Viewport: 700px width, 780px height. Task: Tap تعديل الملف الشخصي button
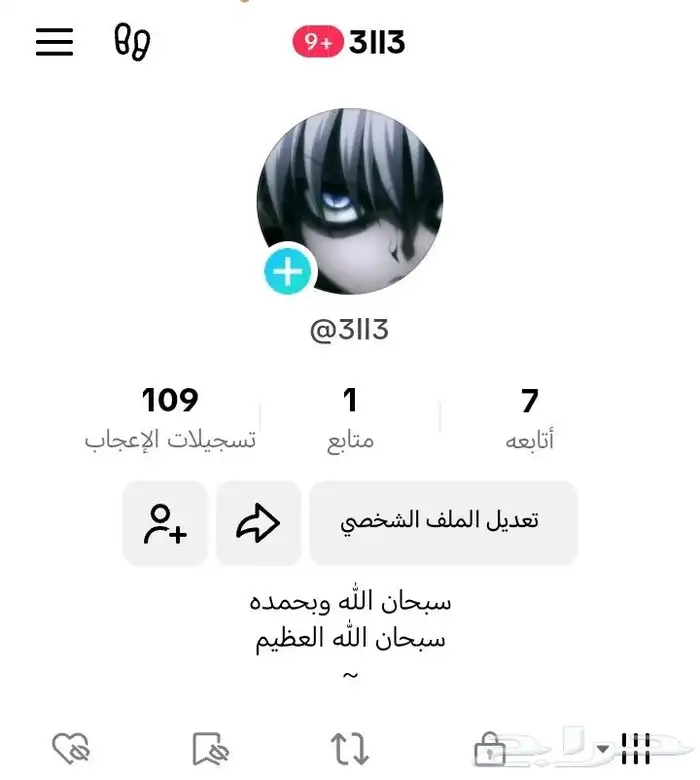(x=442, y=523)
